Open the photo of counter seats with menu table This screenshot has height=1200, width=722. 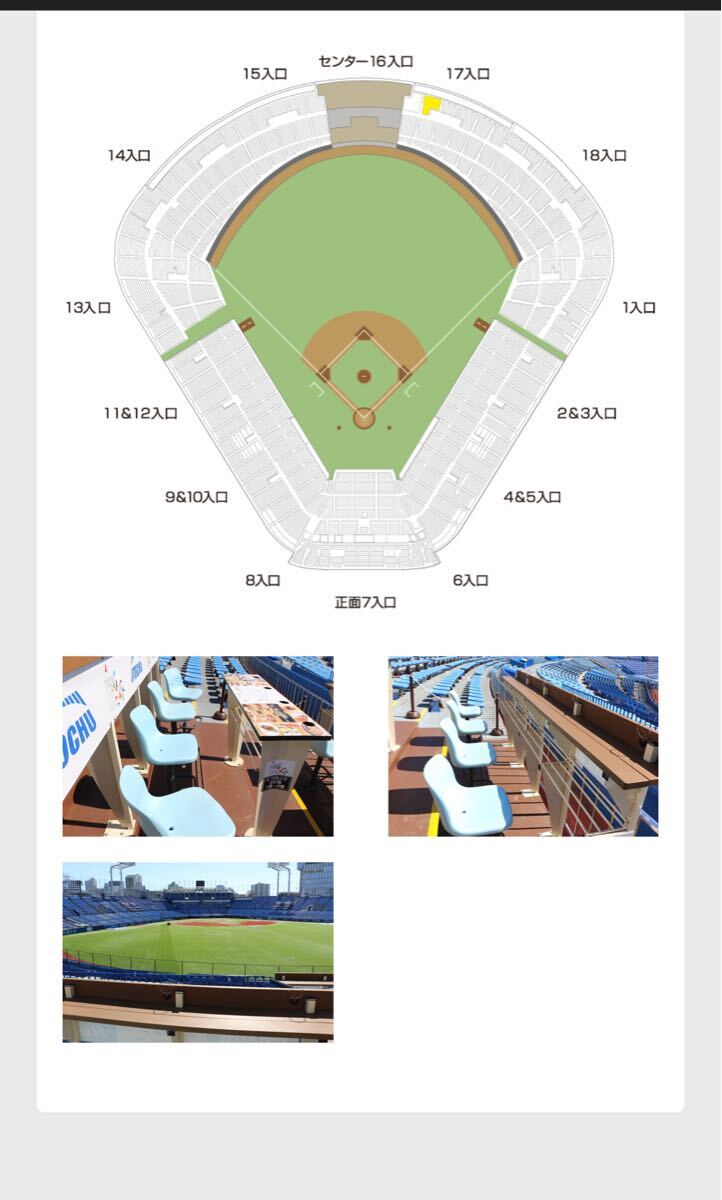tap(198, 746)
